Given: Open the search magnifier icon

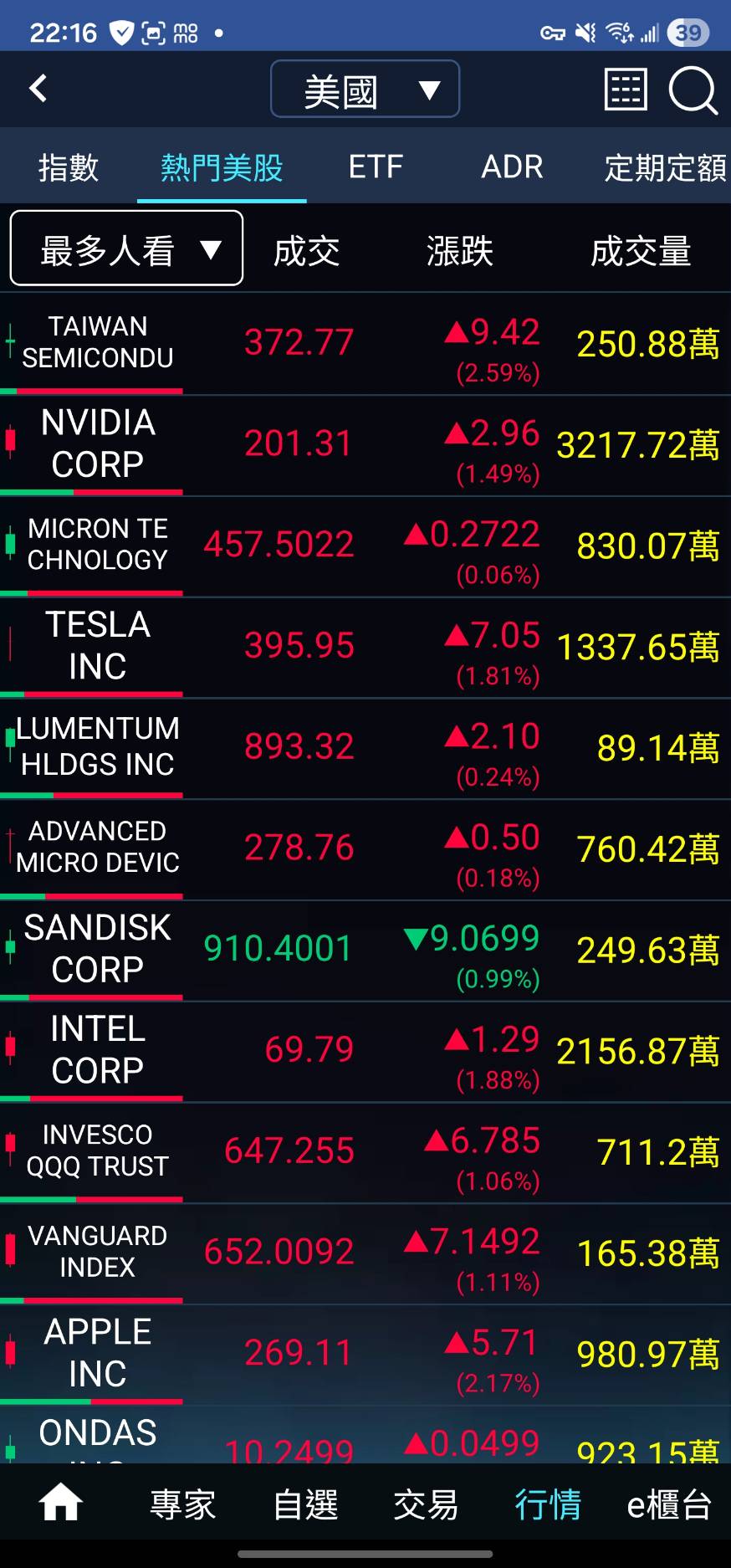Looking at the screenshot, I should [x=693, y=90].
